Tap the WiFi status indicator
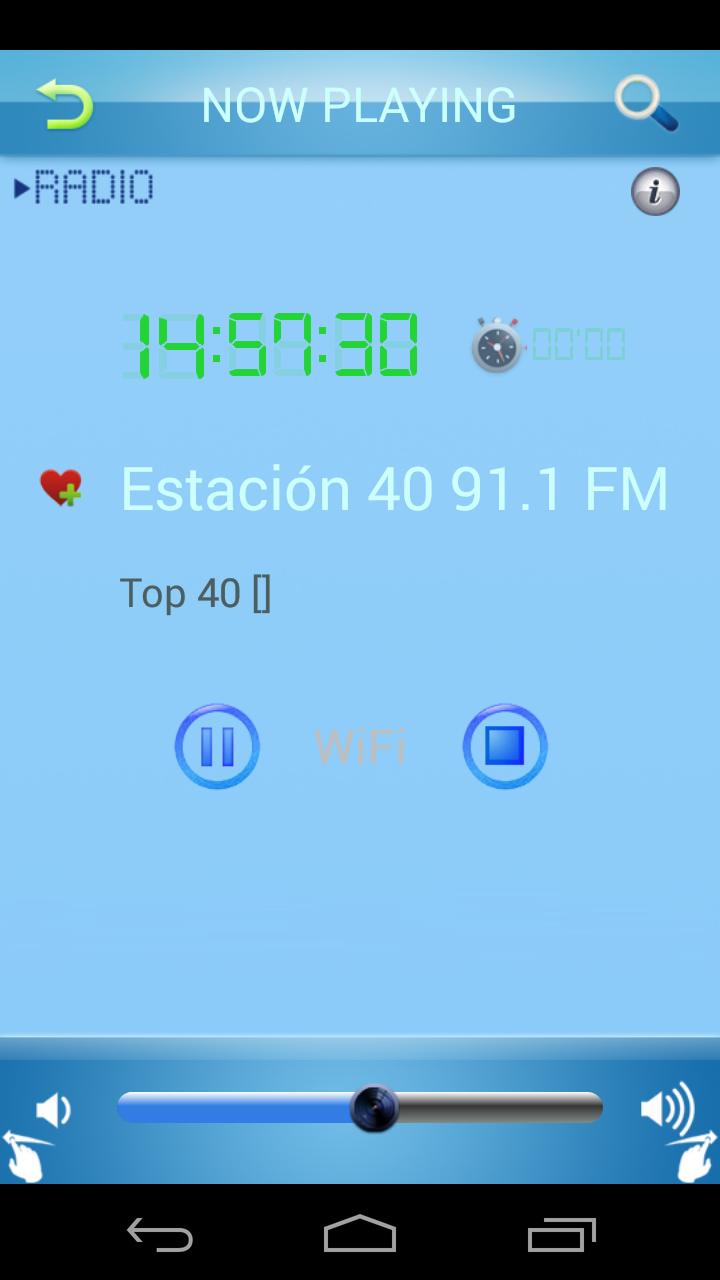The height and width of the screenshot is (1280, 720). click(x=360, y=747)
